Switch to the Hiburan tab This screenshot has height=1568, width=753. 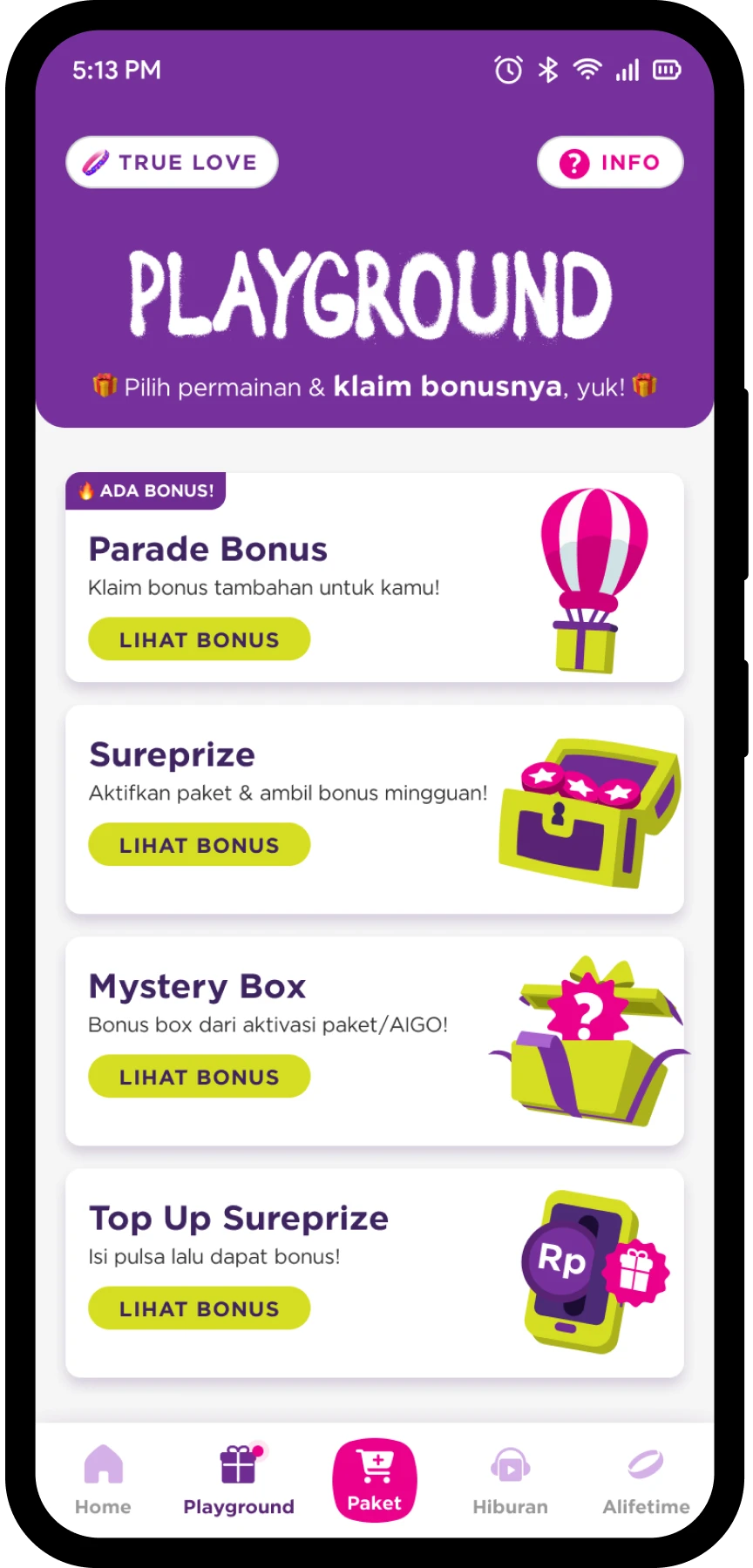(511, 1479)
